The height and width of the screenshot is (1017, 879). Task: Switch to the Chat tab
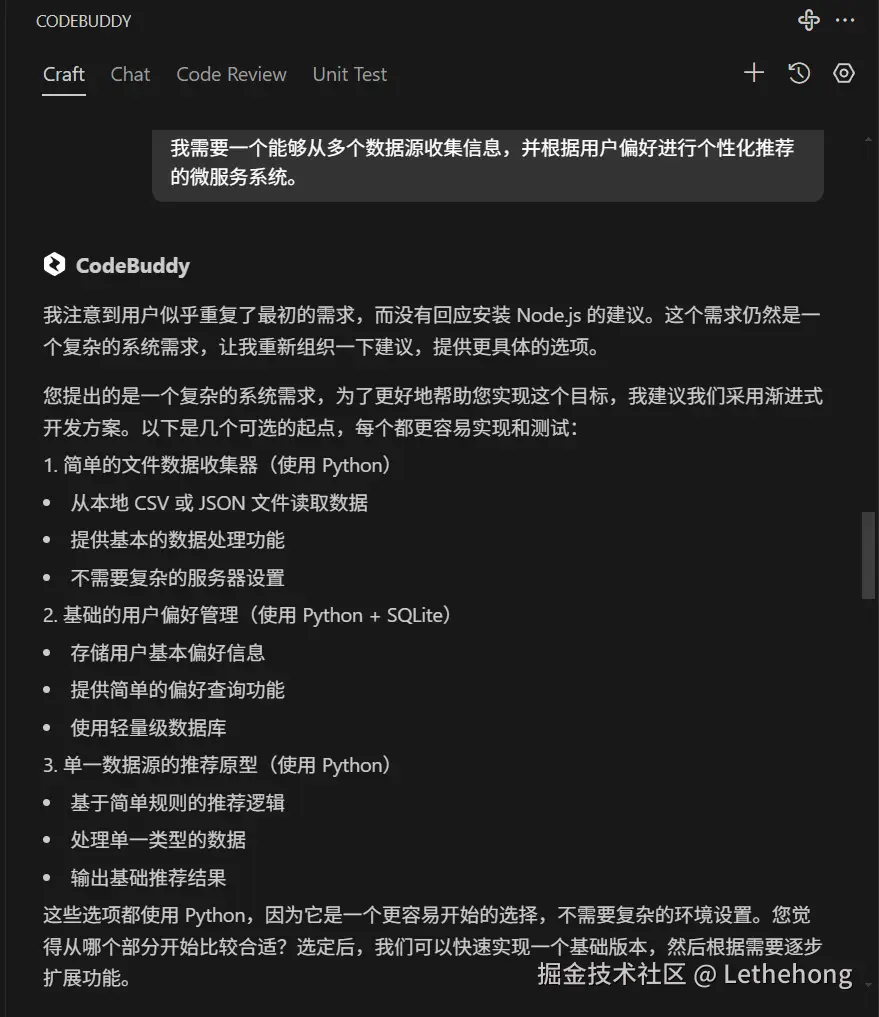point(130,74)
